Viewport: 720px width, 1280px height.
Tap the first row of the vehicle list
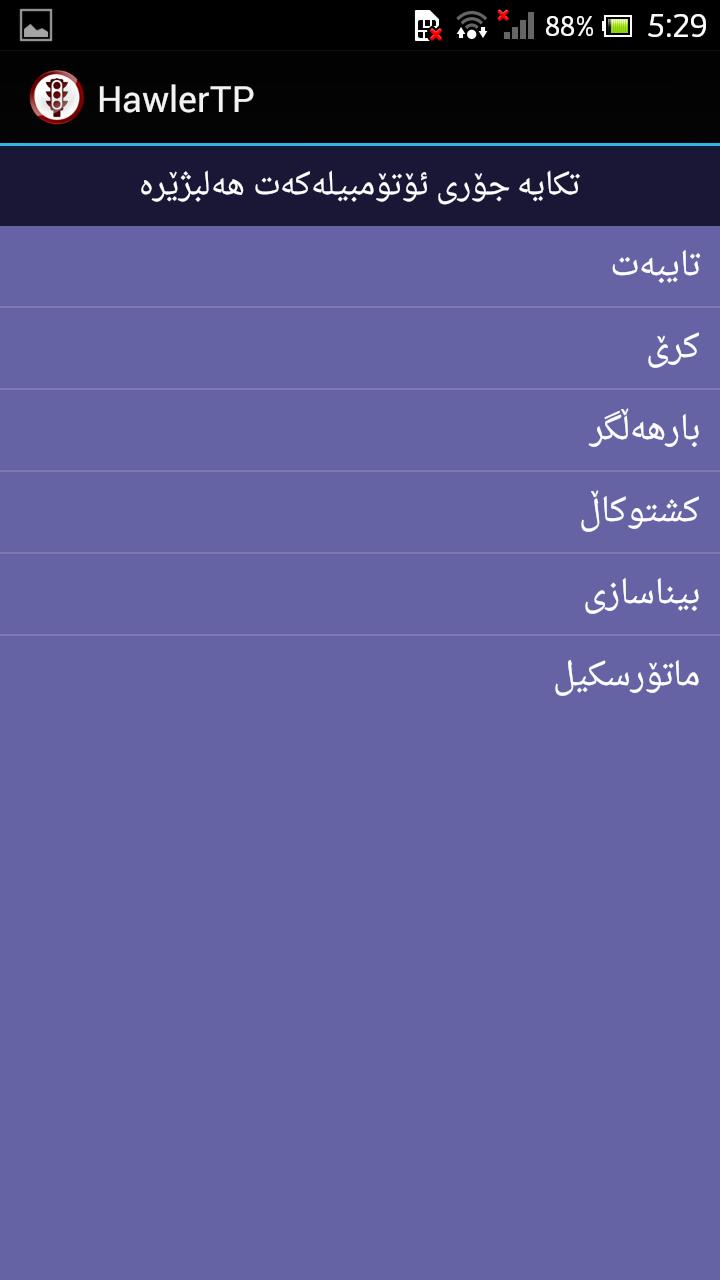pos(360,265)
